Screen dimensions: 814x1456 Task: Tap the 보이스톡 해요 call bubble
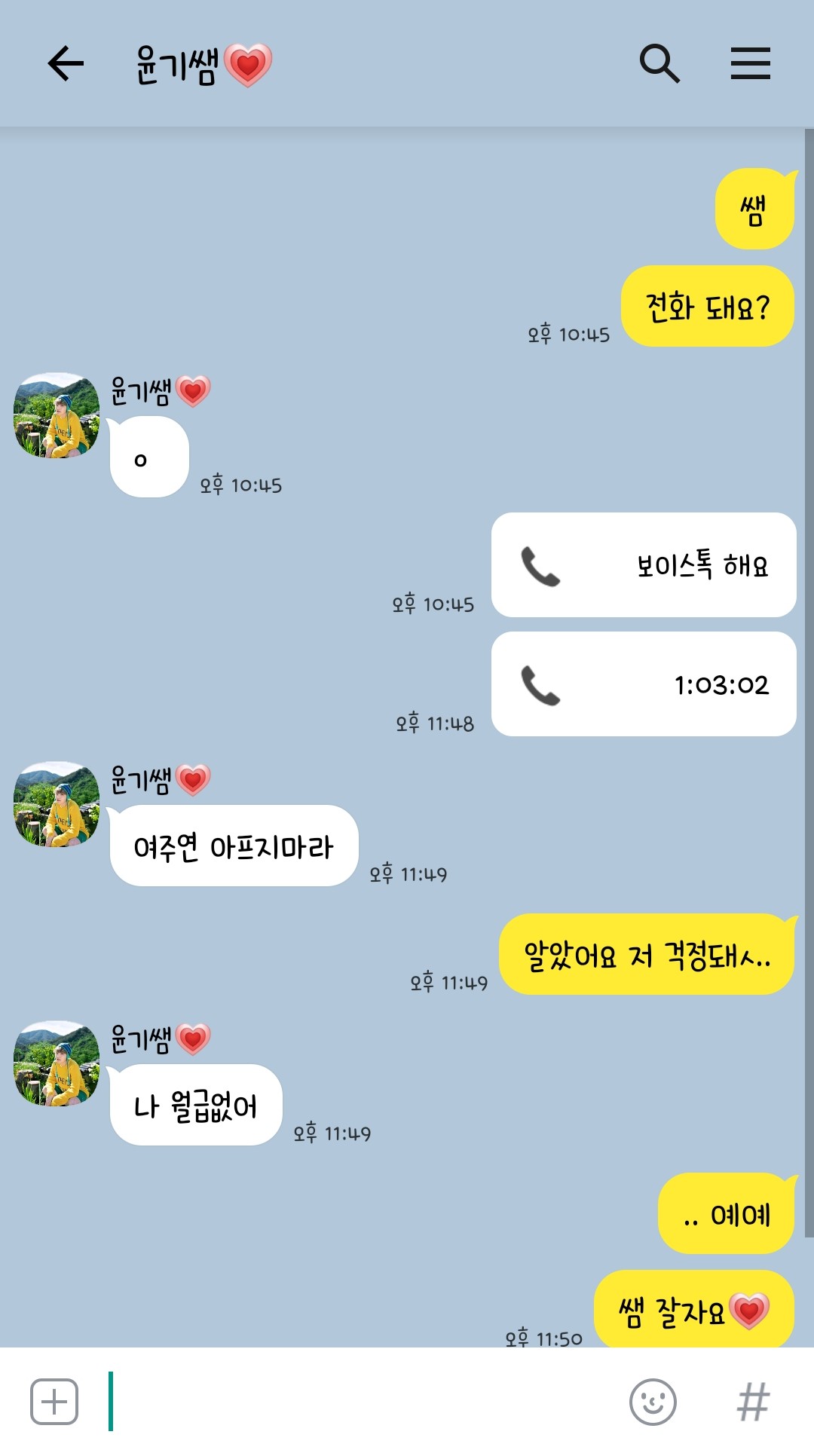(644, 565)
